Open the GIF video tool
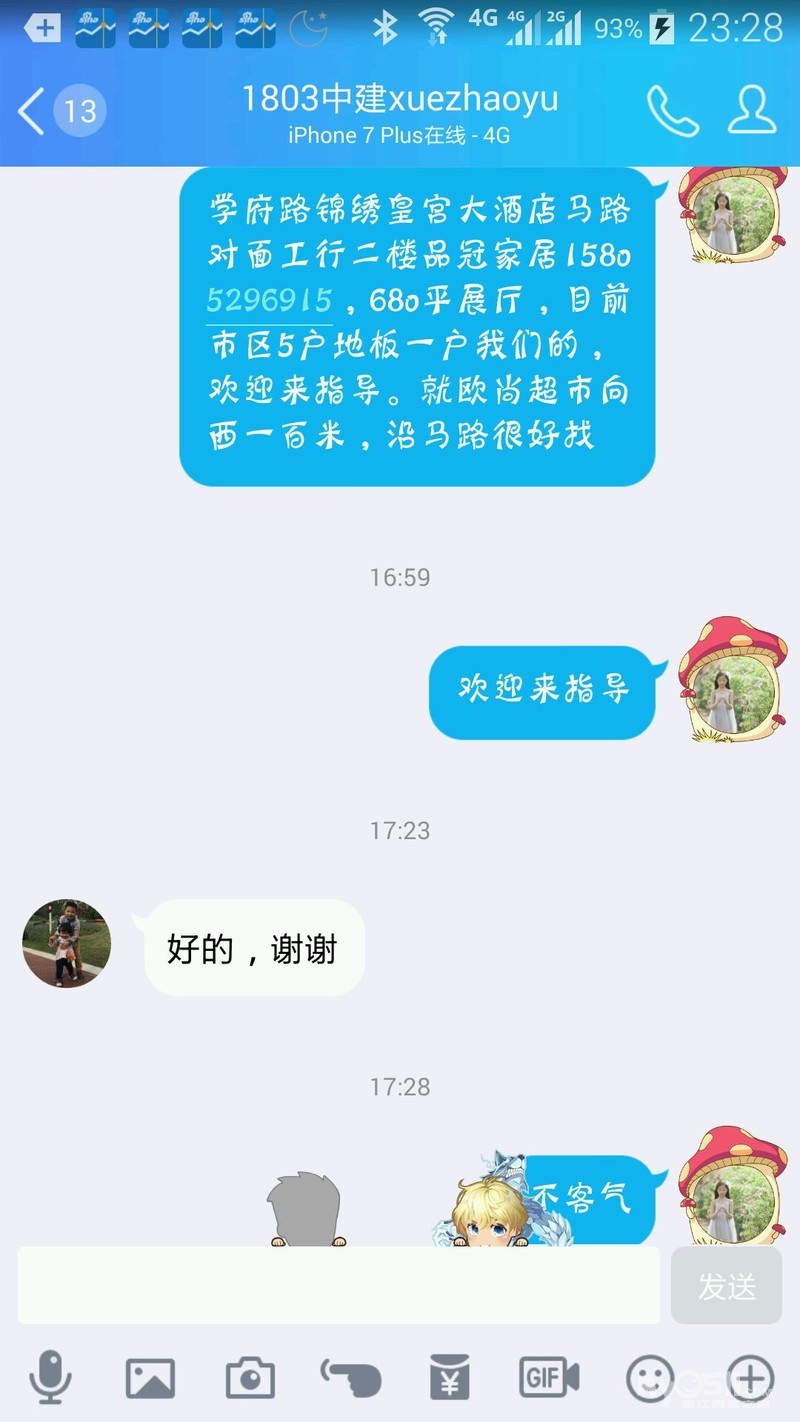Image resolution: width=800 pixels, height=1422 pixels. pyautogui.click(x=549, y=1378)
